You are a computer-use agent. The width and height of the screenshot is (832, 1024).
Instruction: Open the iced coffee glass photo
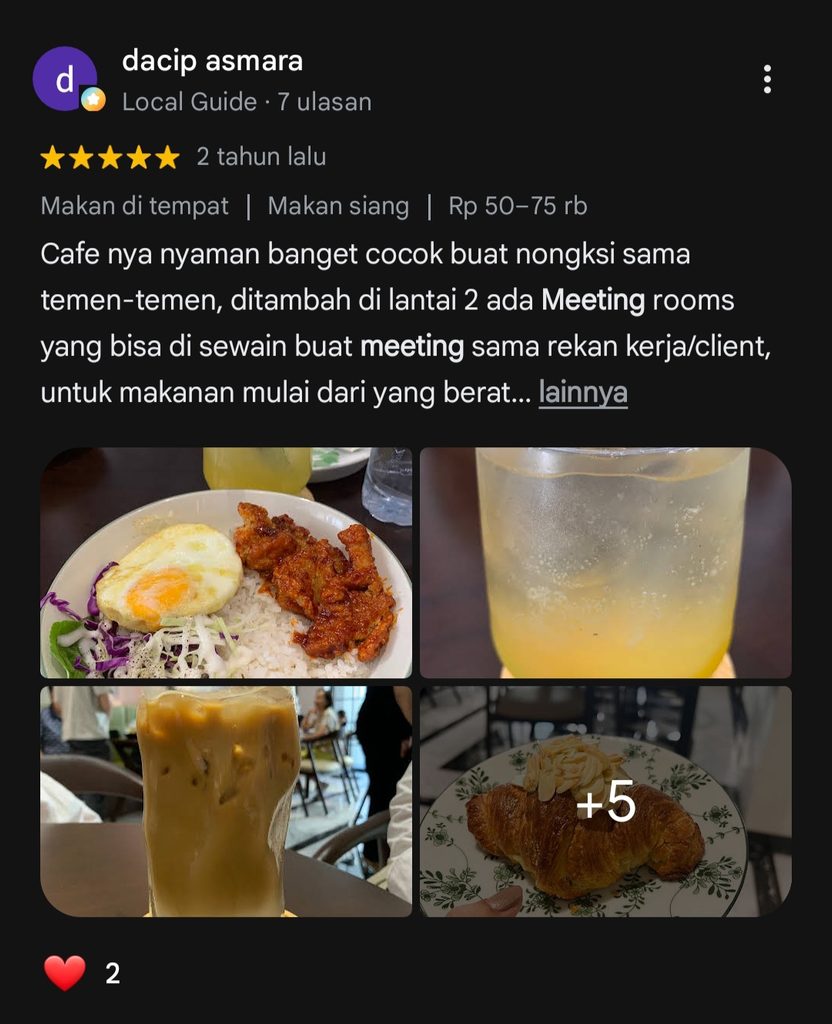(226, 801)
